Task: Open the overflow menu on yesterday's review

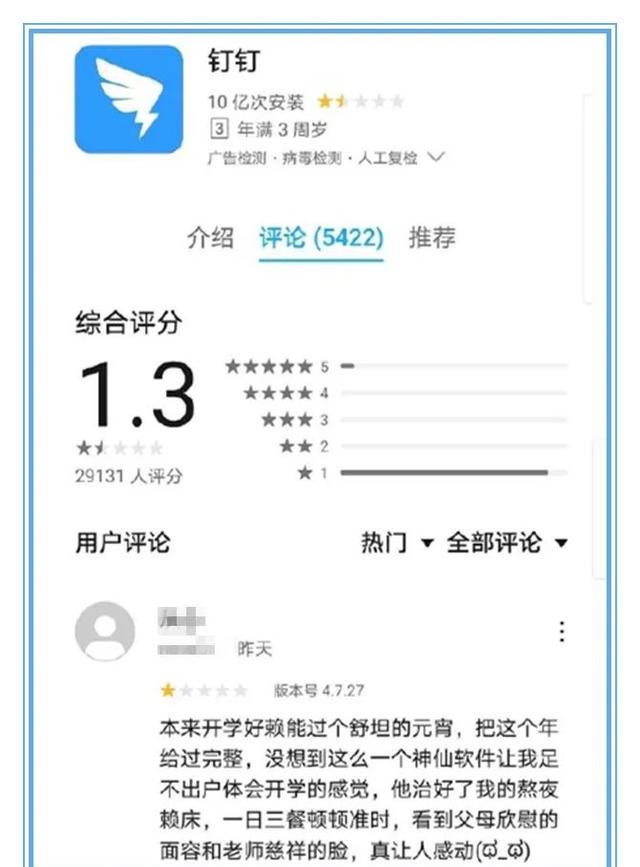Action: click(x=562, y=631)
